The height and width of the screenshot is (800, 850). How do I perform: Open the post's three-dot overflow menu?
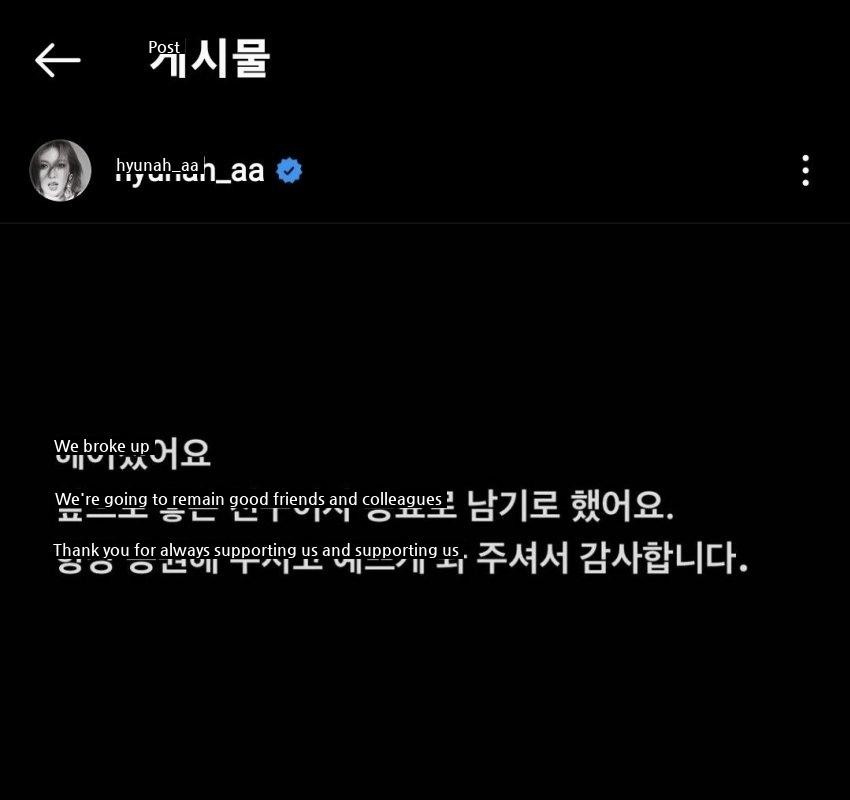point(805,170)
